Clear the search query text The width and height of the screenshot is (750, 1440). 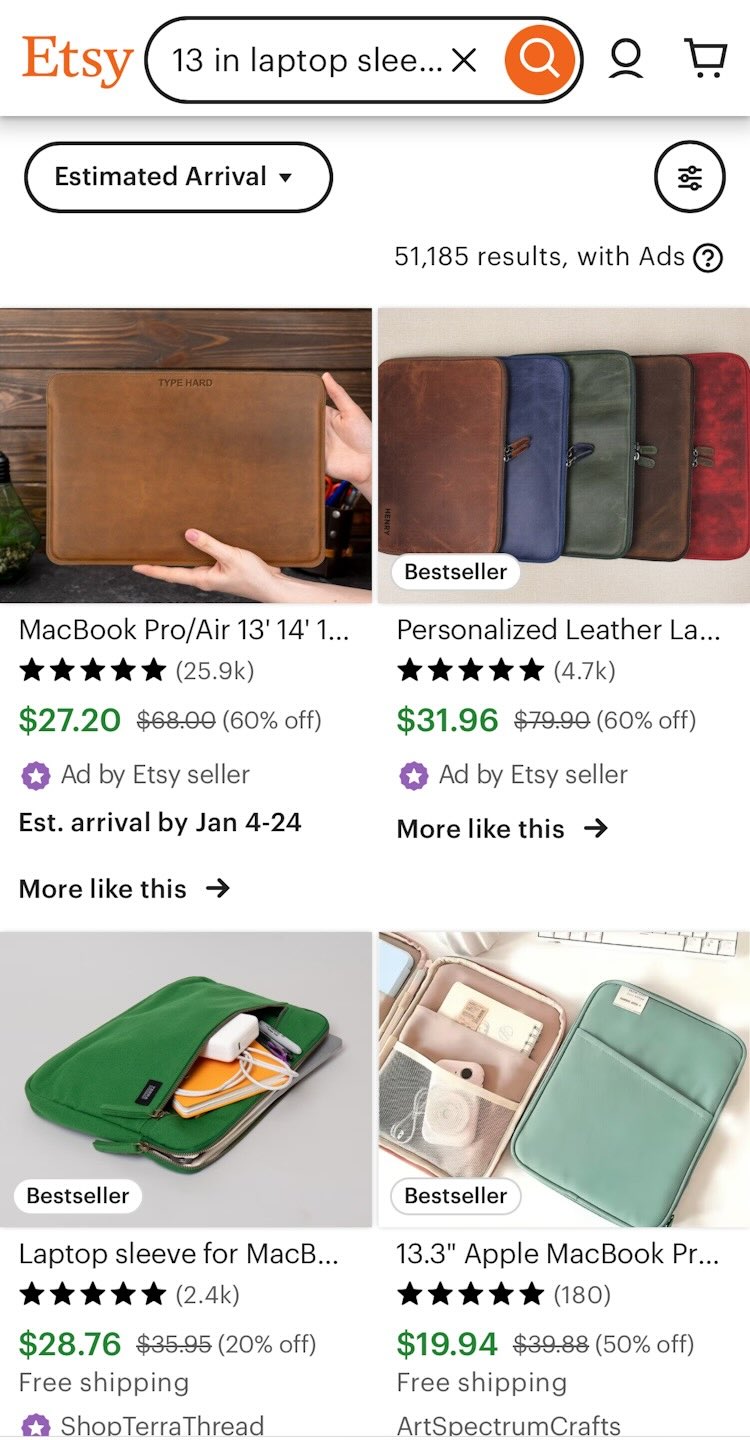tap(464, 61)
